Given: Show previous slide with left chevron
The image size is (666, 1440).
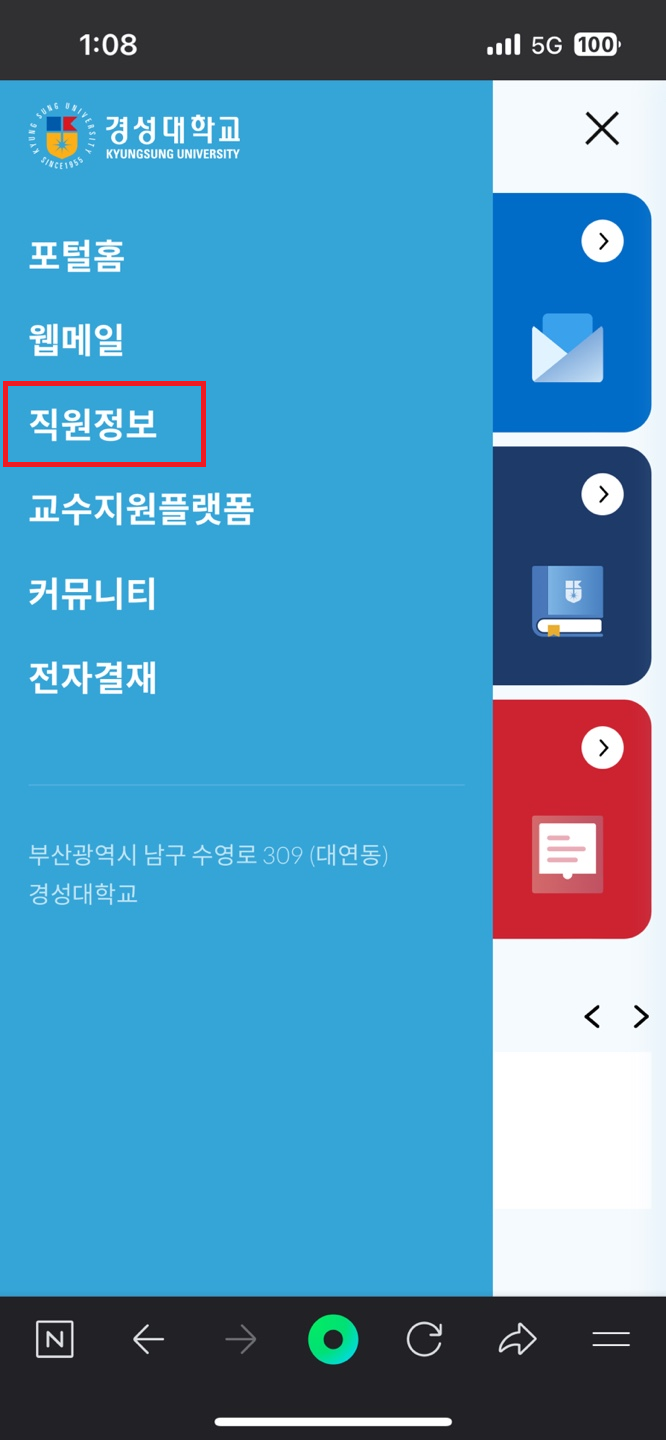Looking at the screenshot, I should coord(592,1017).
